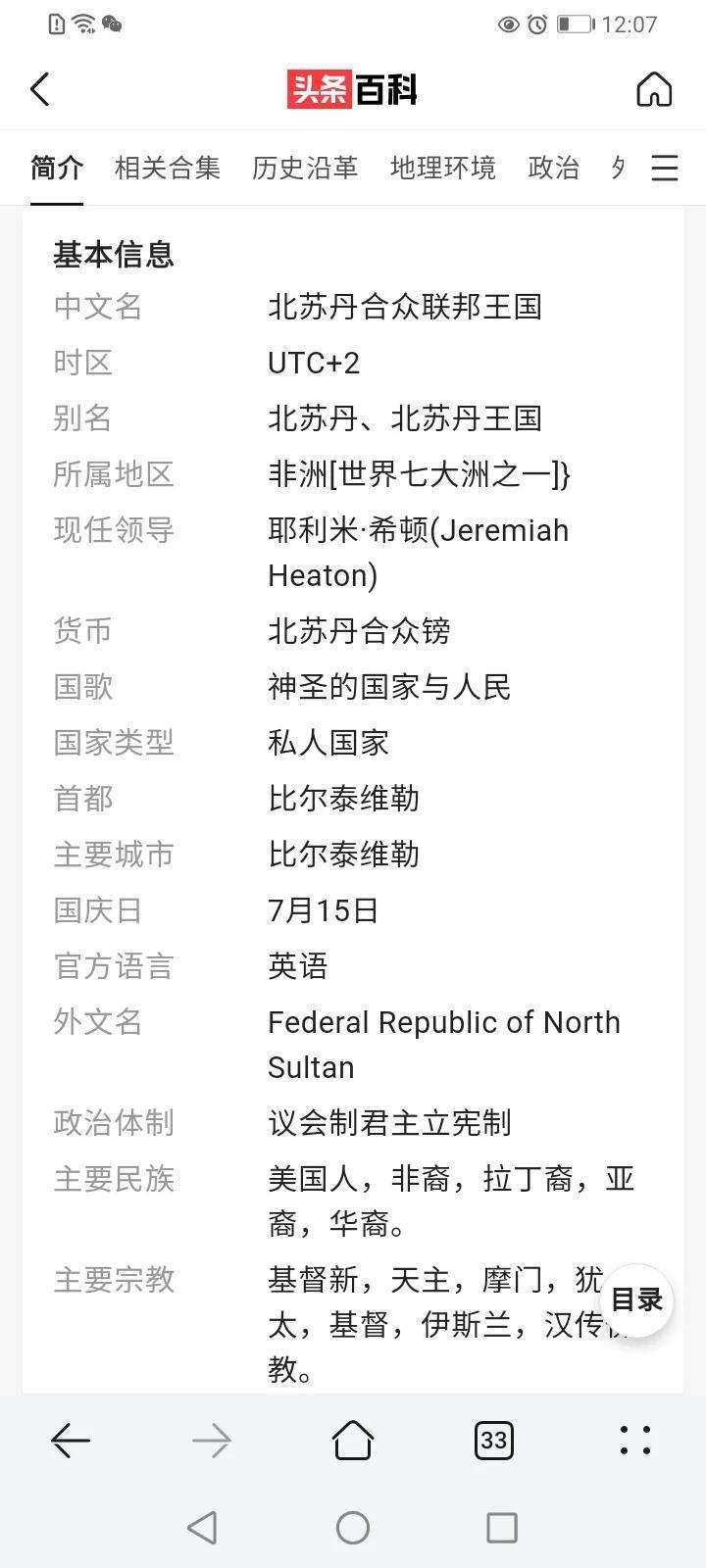Tap the browser back arrow
The height and width of the screenshot is (1568, 706).
(71, 1441)
